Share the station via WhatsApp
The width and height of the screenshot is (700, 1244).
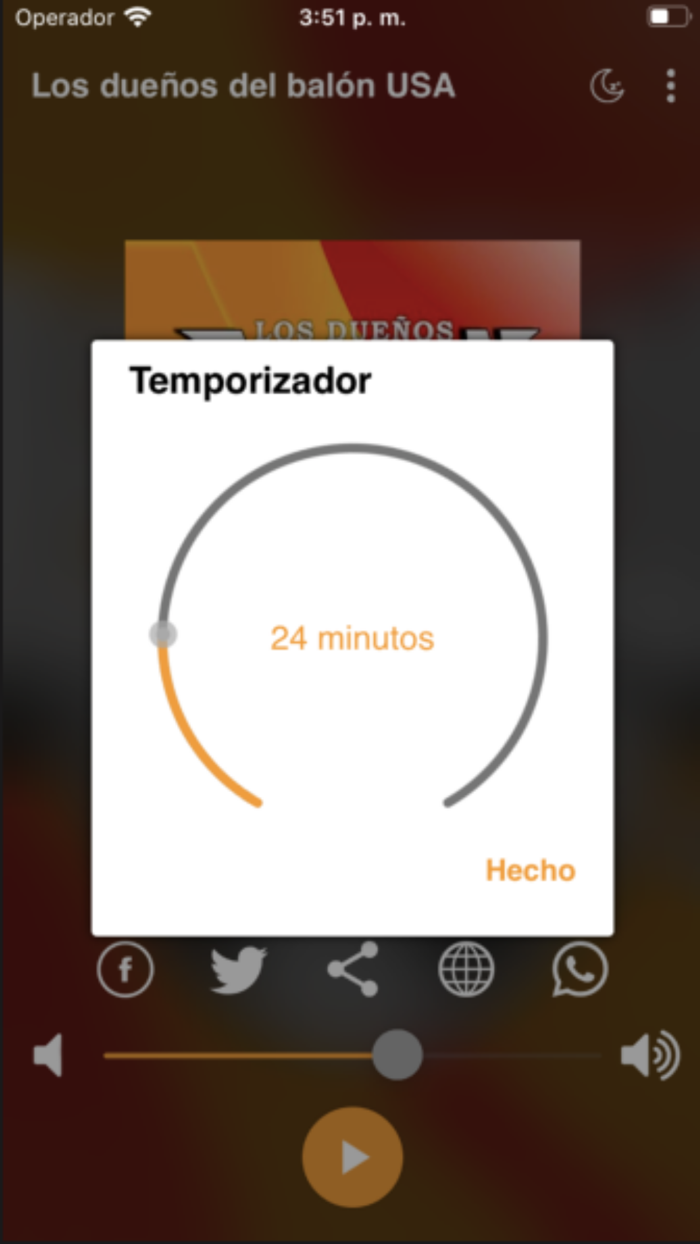point(580,970)
